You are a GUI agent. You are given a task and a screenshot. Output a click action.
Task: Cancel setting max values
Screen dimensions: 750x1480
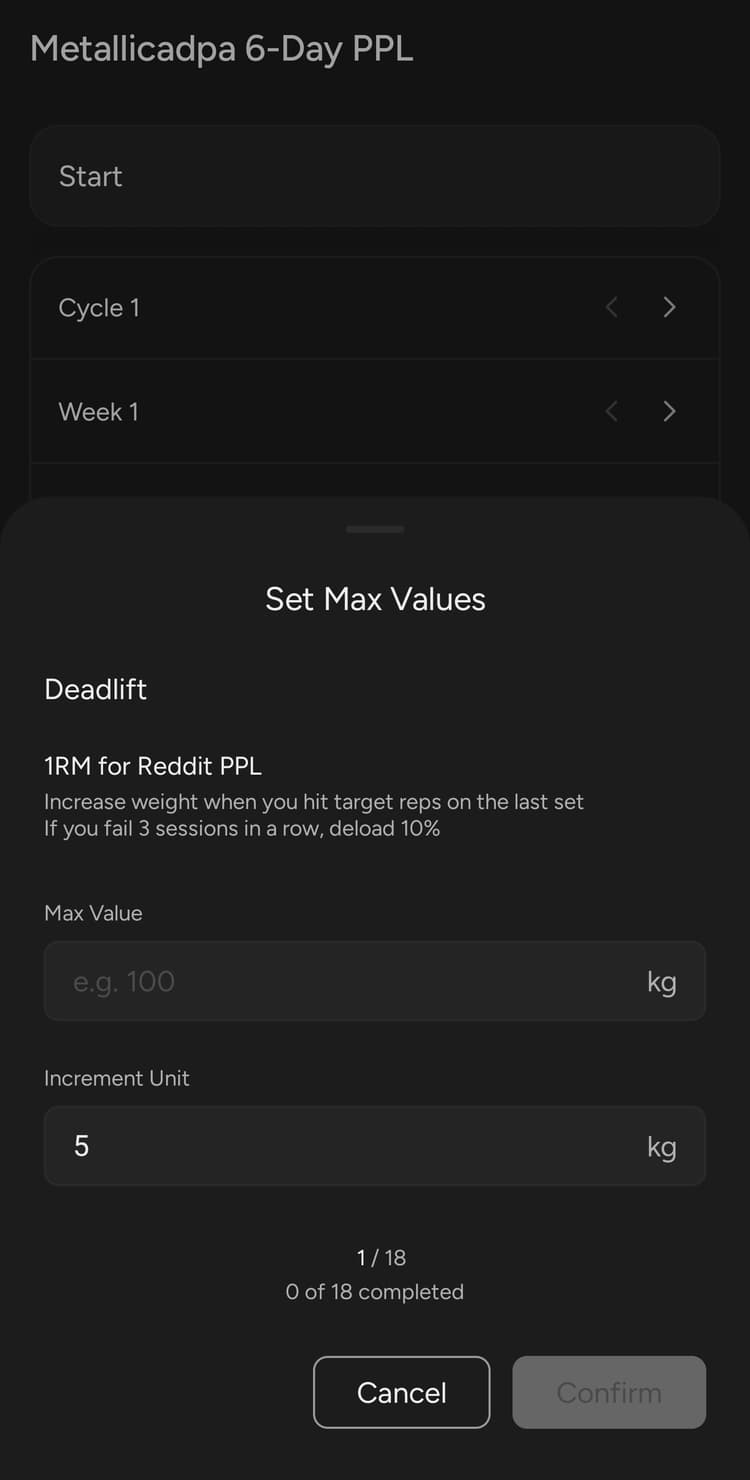(401, 1392)
